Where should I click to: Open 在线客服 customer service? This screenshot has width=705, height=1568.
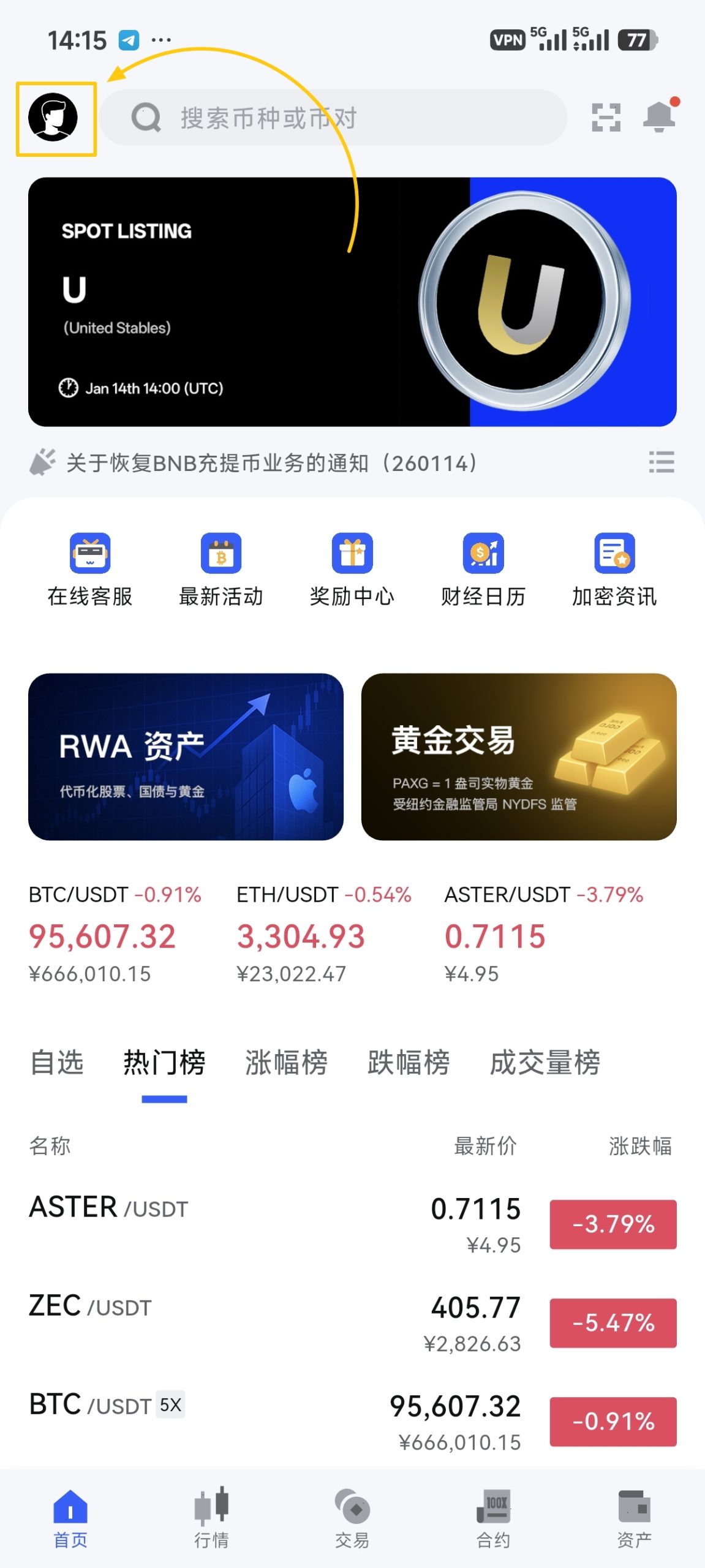[x=90, y=570]
